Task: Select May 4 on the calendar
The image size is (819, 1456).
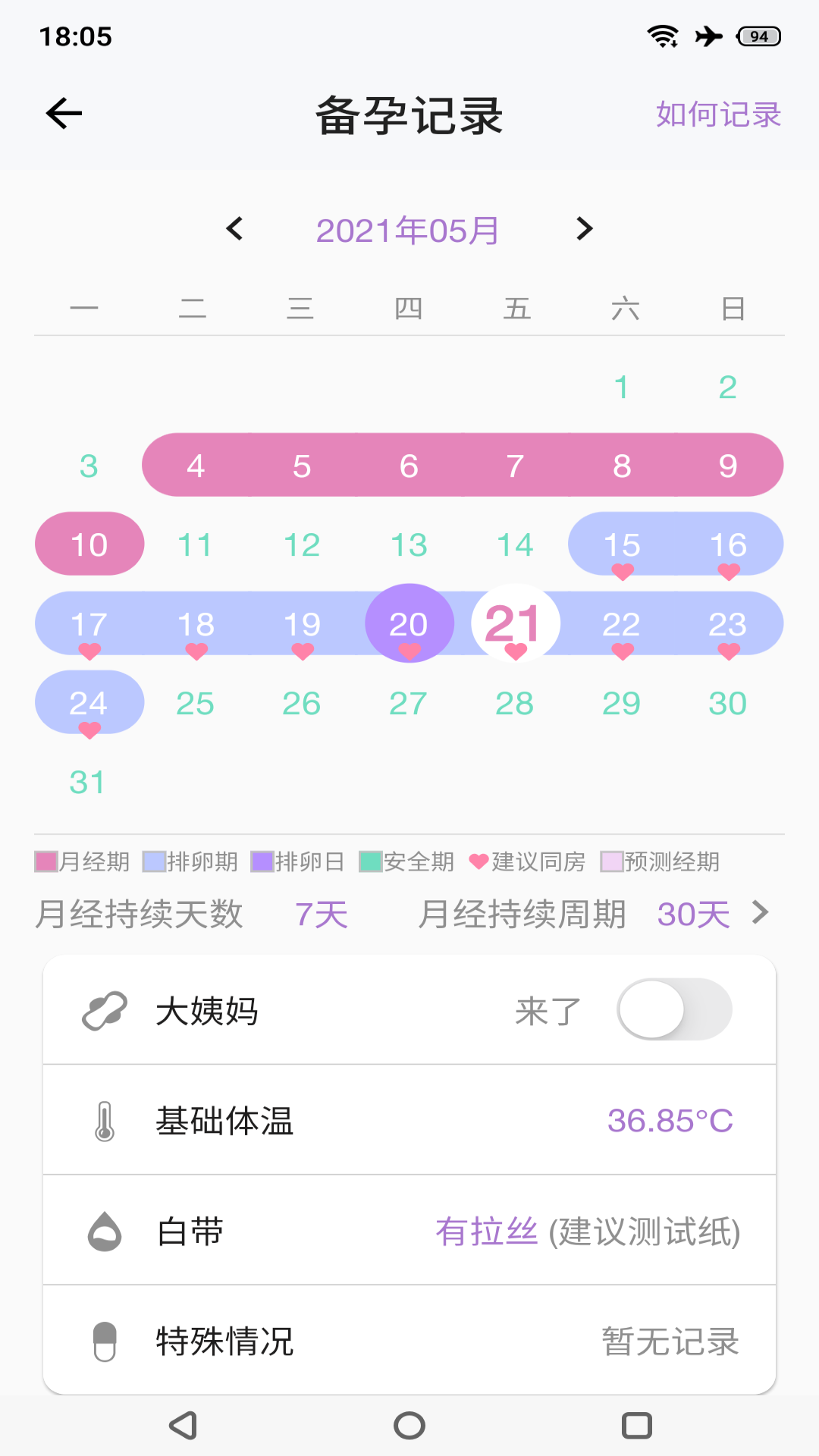Action: coord(196,466)
